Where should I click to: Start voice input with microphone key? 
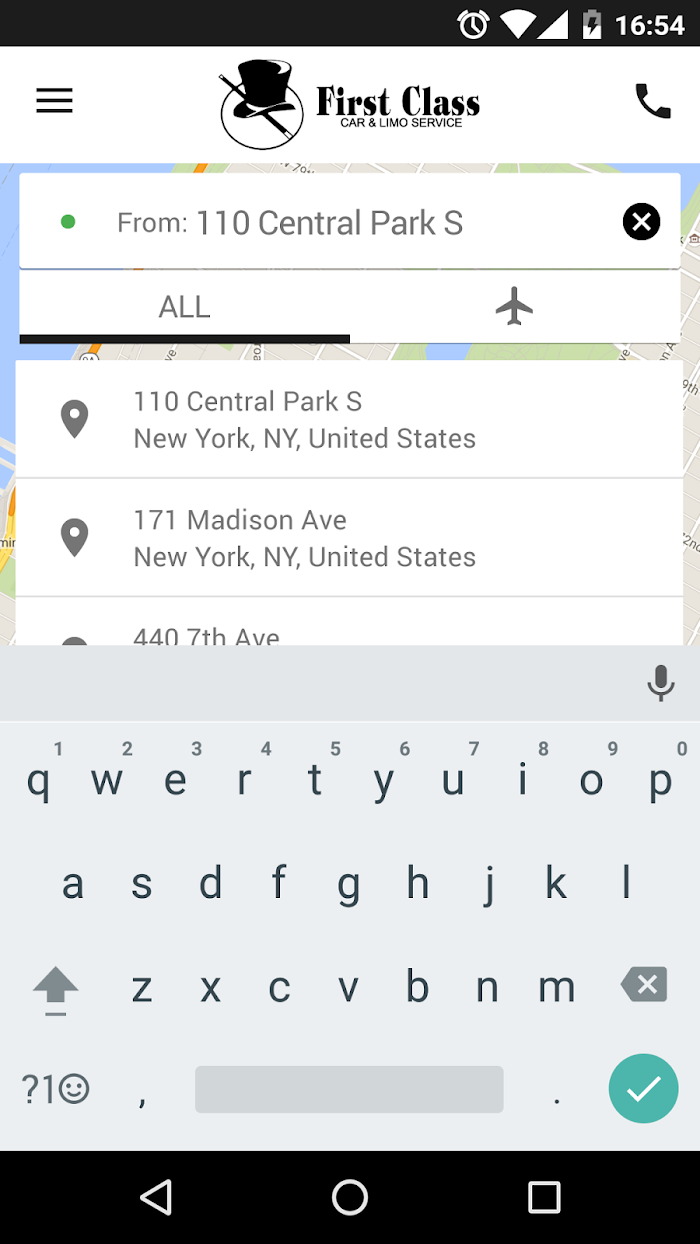click(x=660, y=683)
